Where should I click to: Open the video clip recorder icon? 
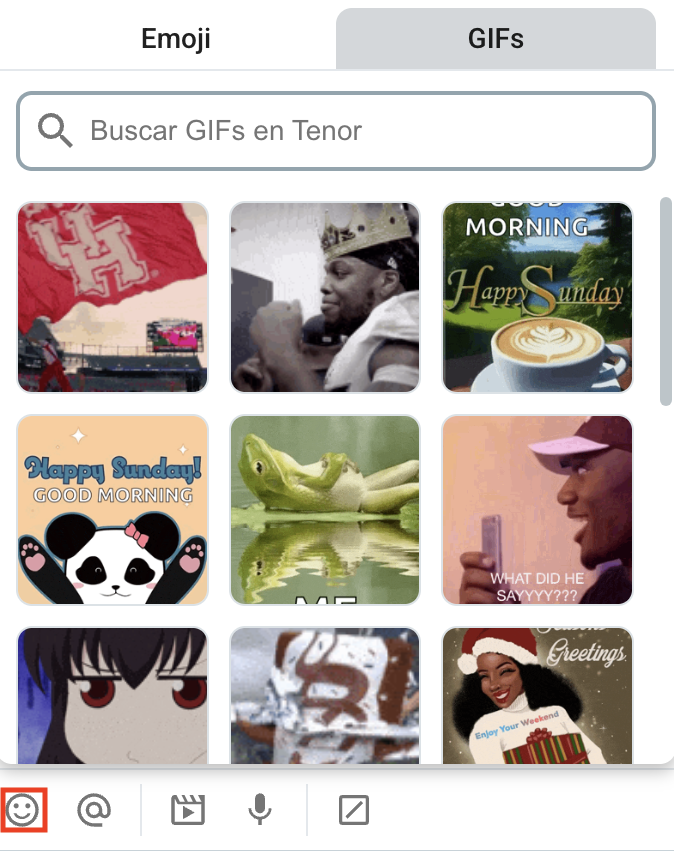pos(187,809)
